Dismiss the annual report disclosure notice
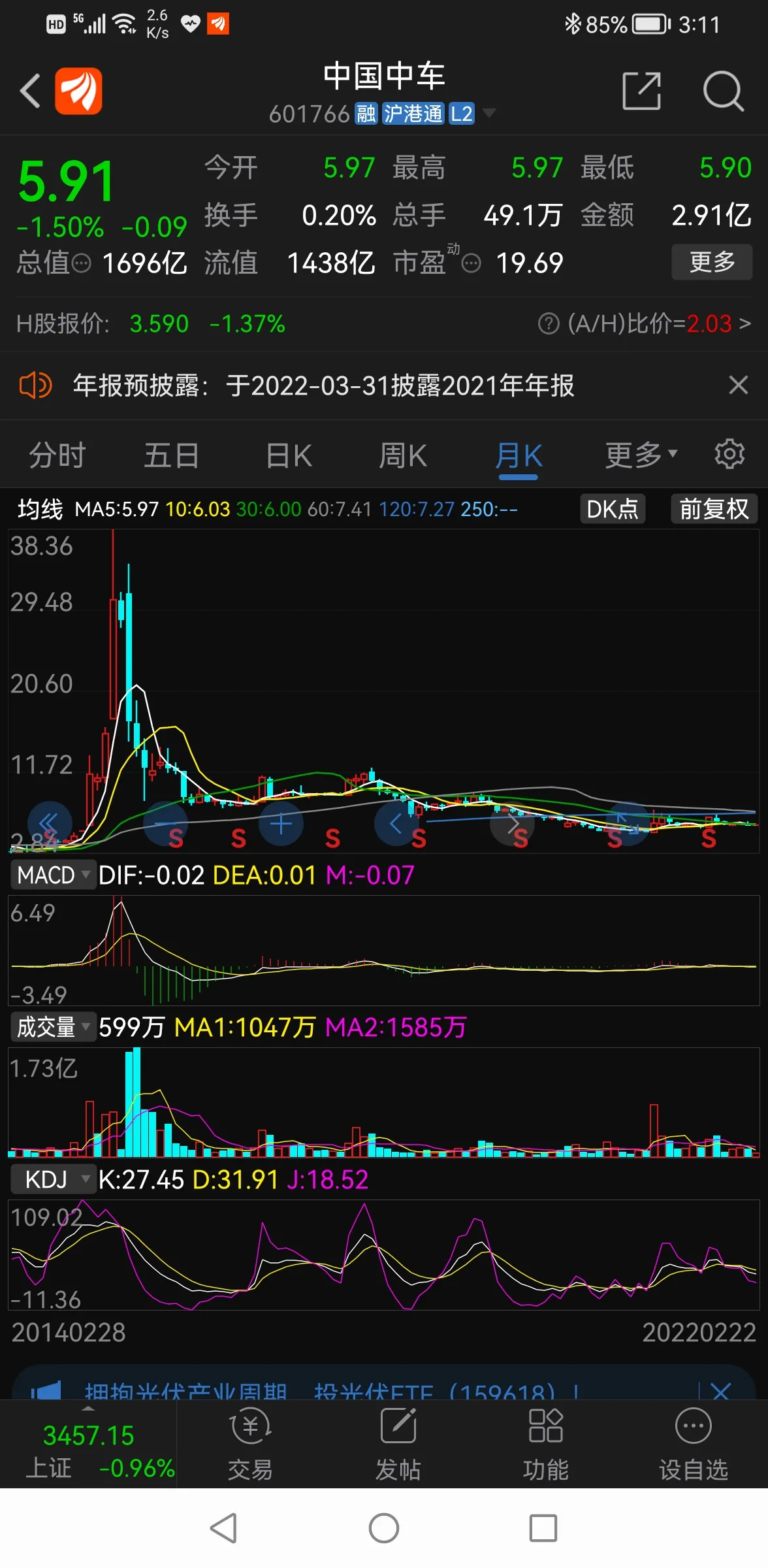The height and width of the screenshot is (1568, 768). [738, 385]
